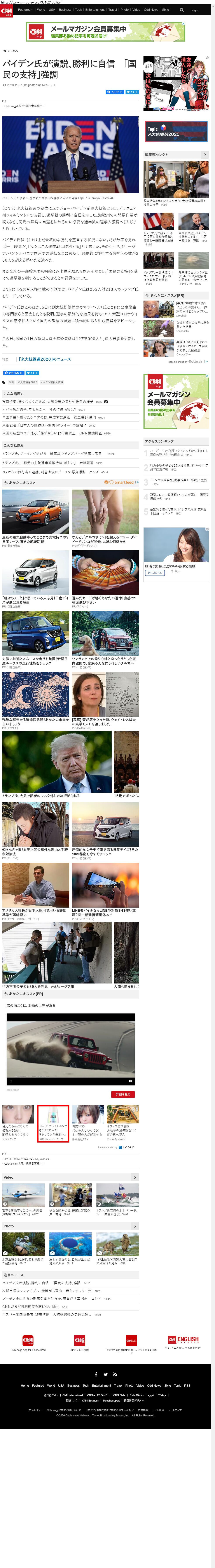Enter fullscreen on the Jeep video
Image resolution: width=215 pixels, height=1568 pixels.
10,1081
